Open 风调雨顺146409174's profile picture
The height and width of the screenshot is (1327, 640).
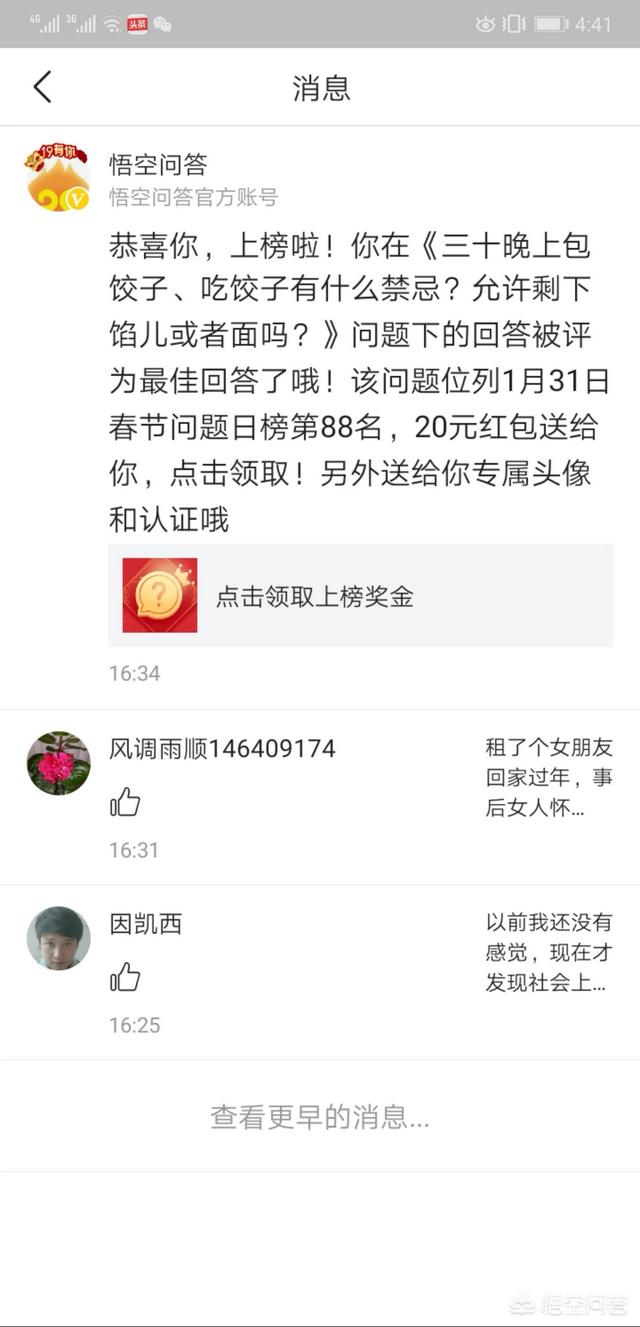click(x=58, y=763)
